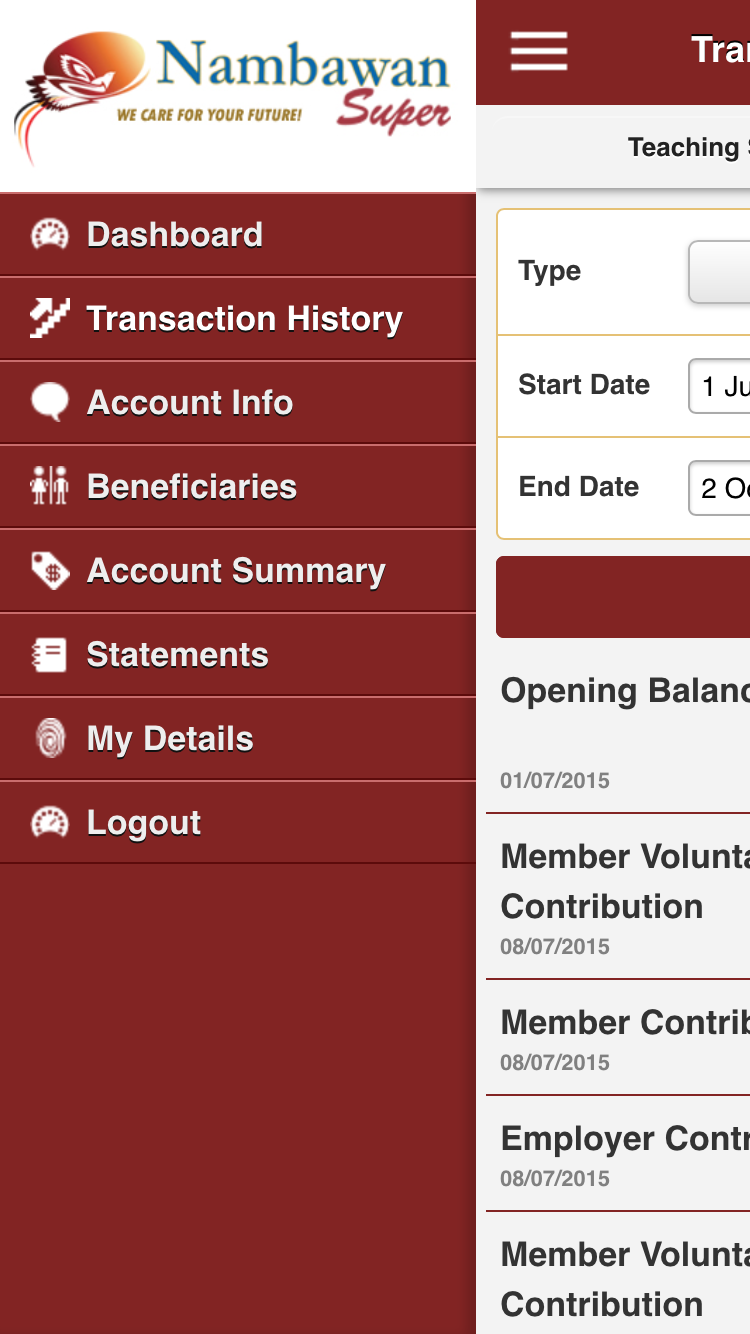Select Account Info in the menu
Screen dimensions: 750x1334
tap(237, 403)
